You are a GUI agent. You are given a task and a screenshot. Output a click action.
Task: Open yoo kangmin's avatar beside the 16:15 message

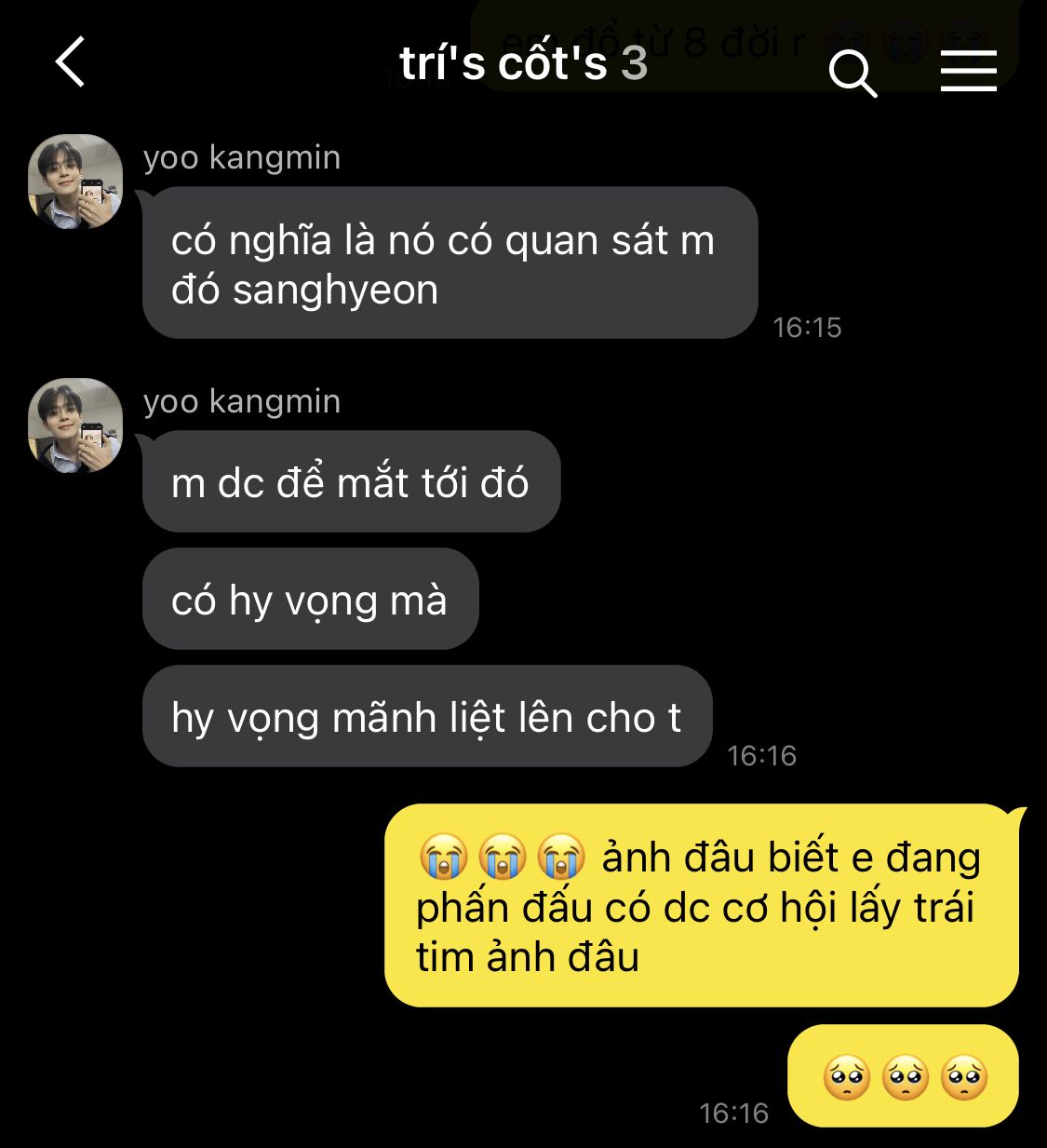pyautogui.click(x=75, y=182)
